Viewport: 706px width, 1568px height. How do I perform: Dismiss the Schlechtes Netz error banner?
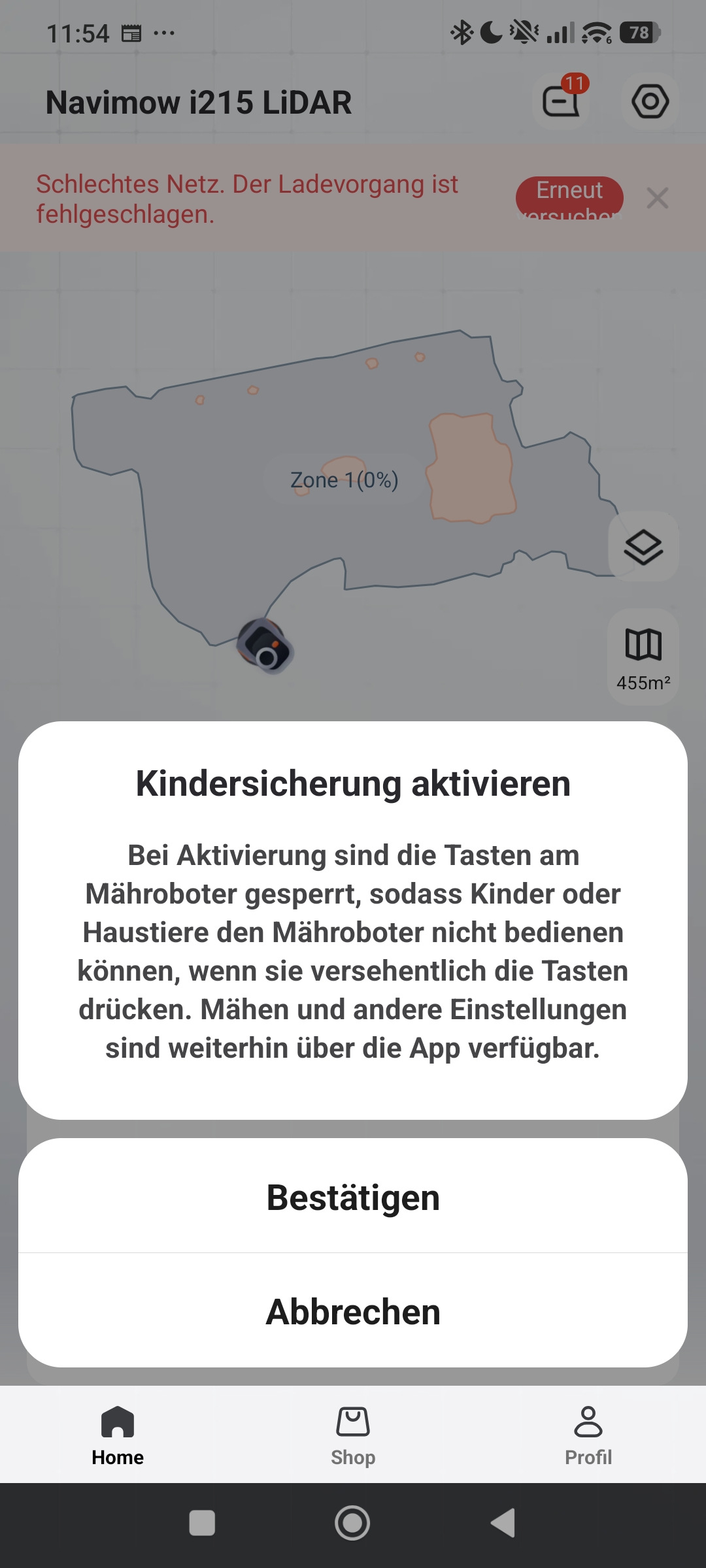point(657,198)
